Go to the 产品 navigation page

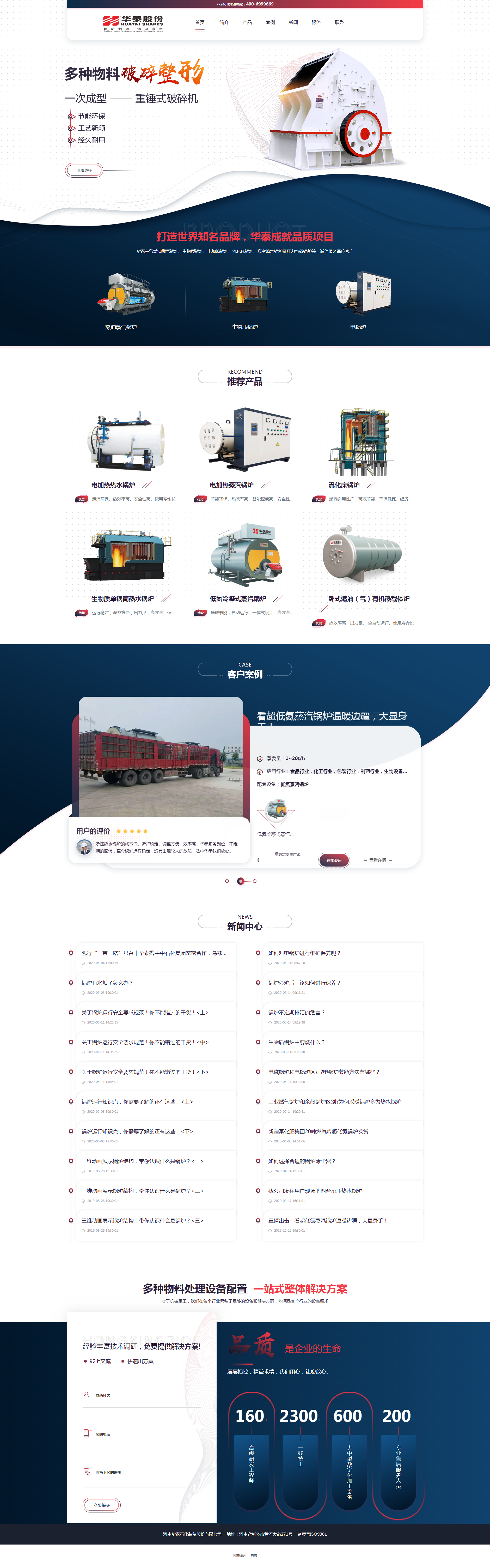(247, 22)
